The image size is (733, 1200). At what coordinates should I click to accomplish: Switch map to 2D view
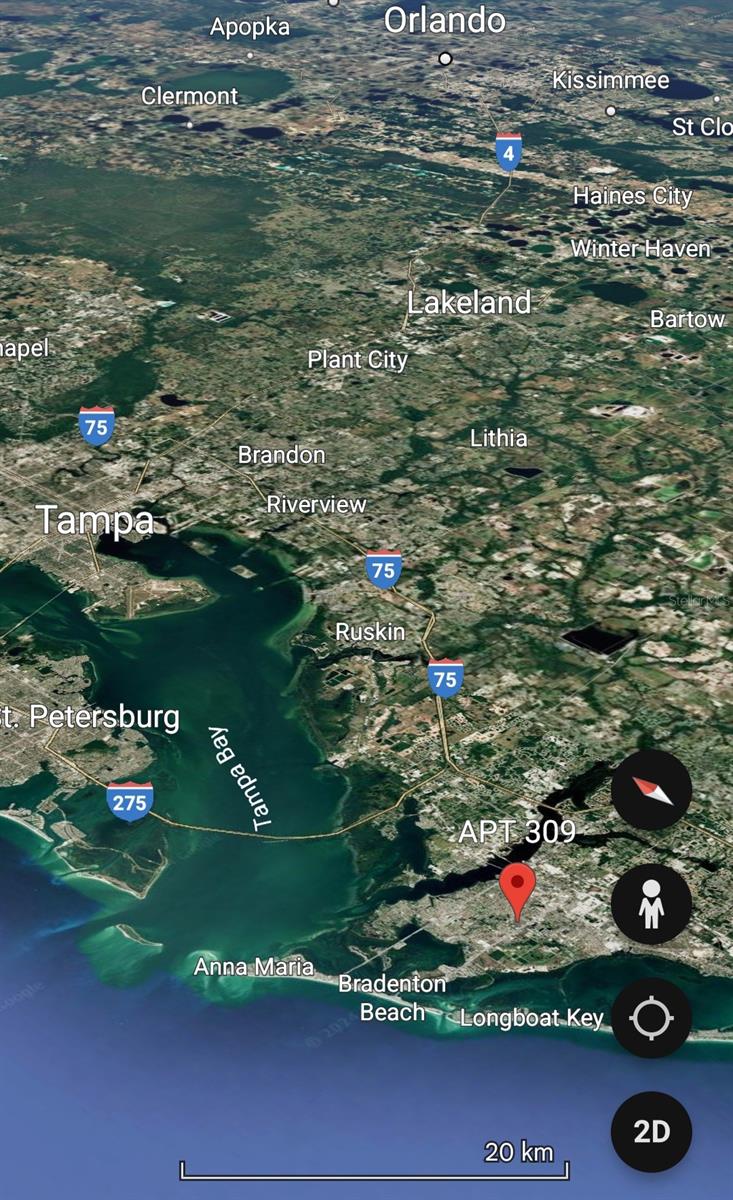click(x=651, y=1131)
